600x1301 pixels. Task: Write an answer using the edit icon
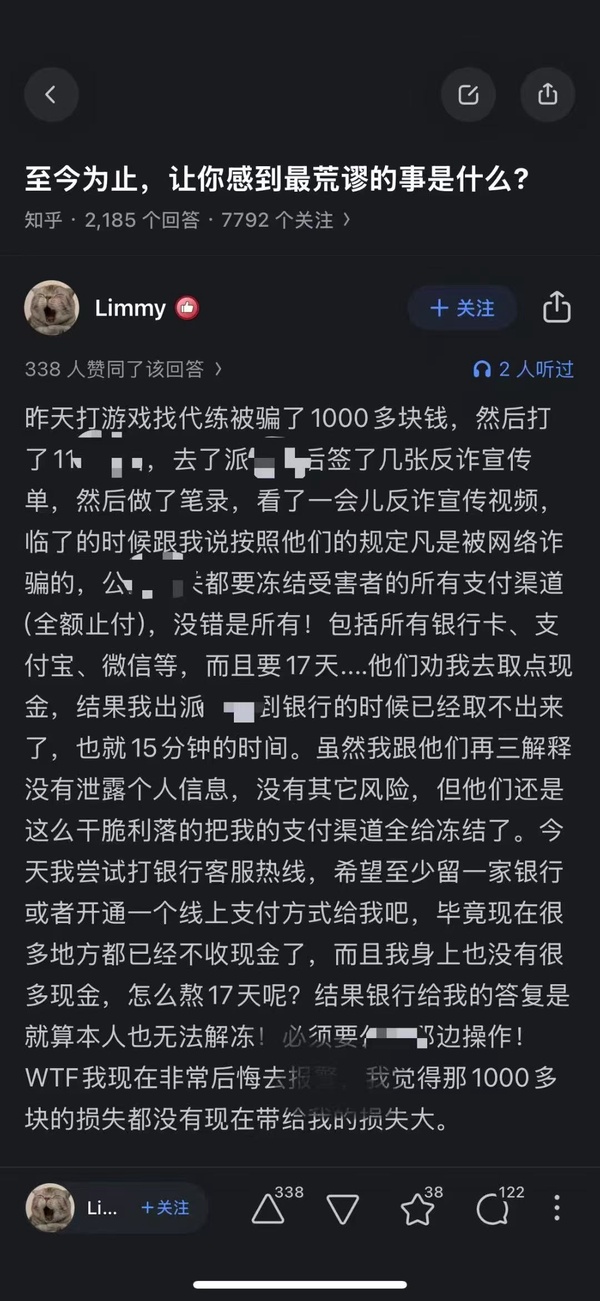468,95
